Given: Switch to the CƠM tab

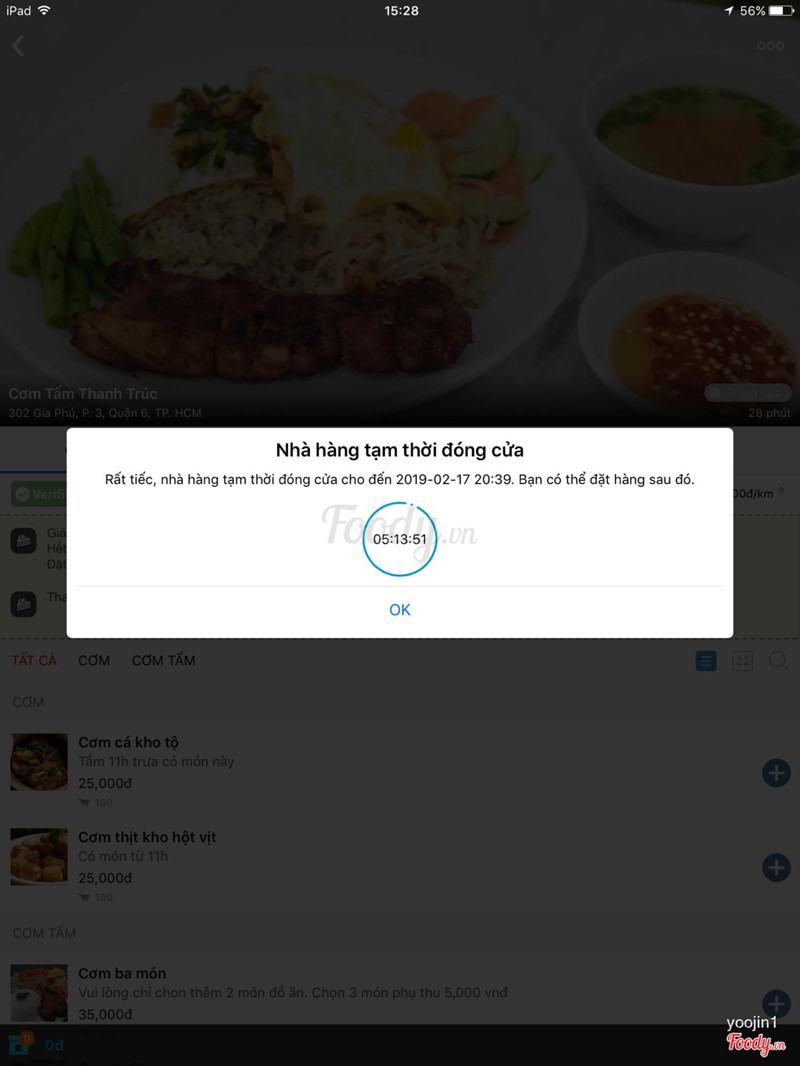Looking at the screenshot, I should (94, 661).
